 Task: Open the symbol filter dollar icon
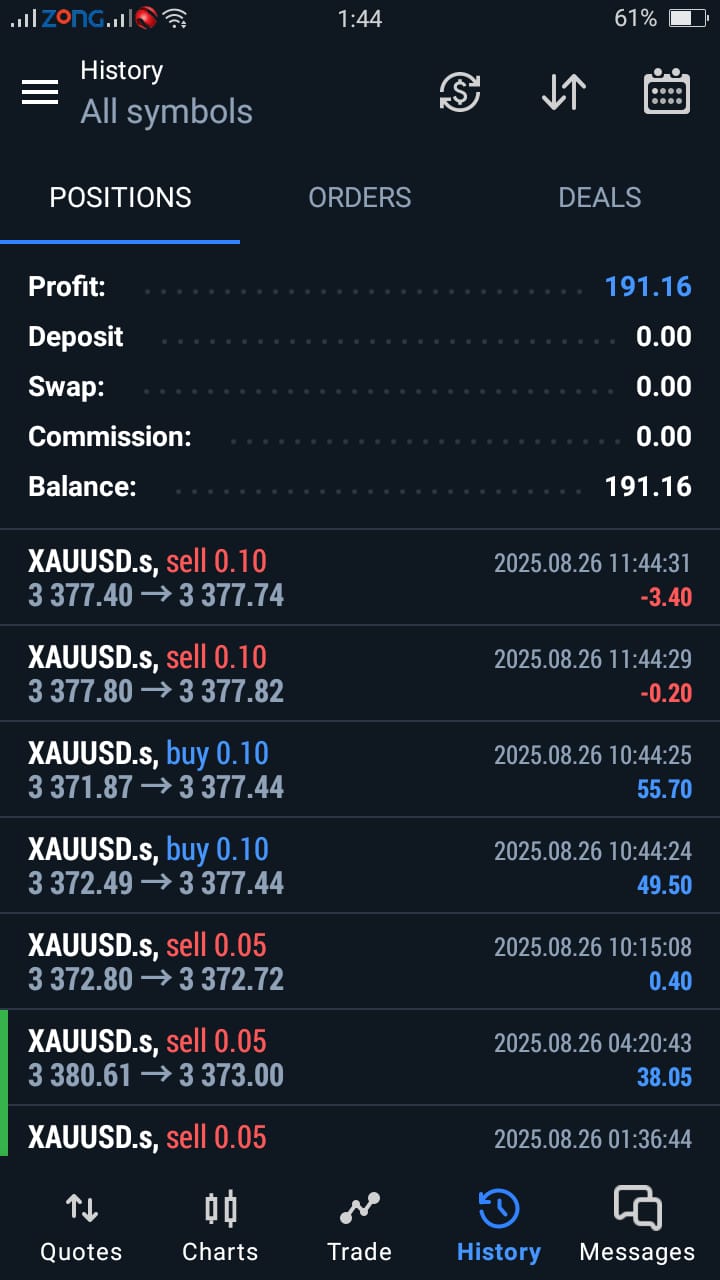tap(460, 92)
